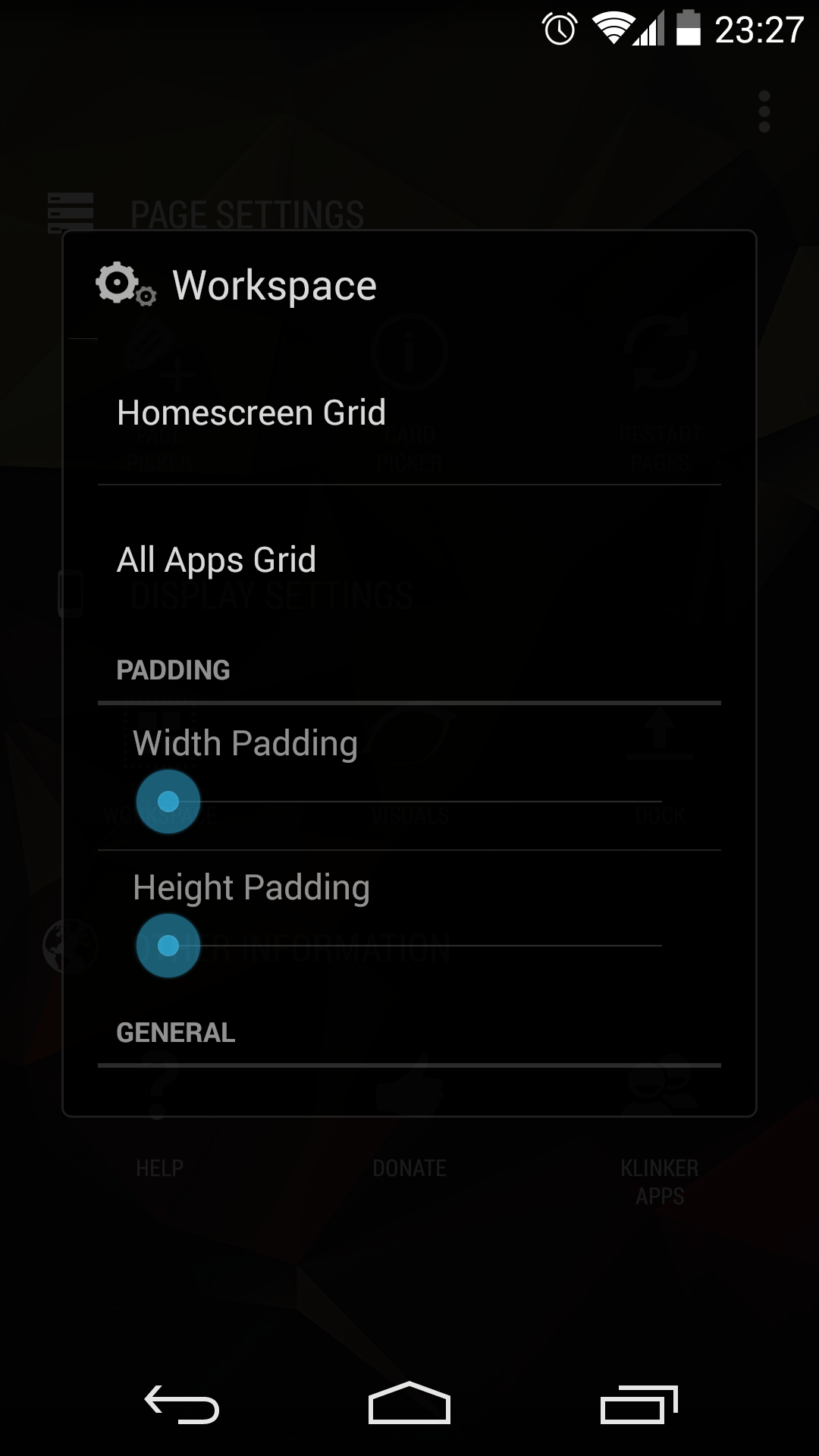
Task: Open Homescreen Grid settings
Action: (x=408, y=413)
